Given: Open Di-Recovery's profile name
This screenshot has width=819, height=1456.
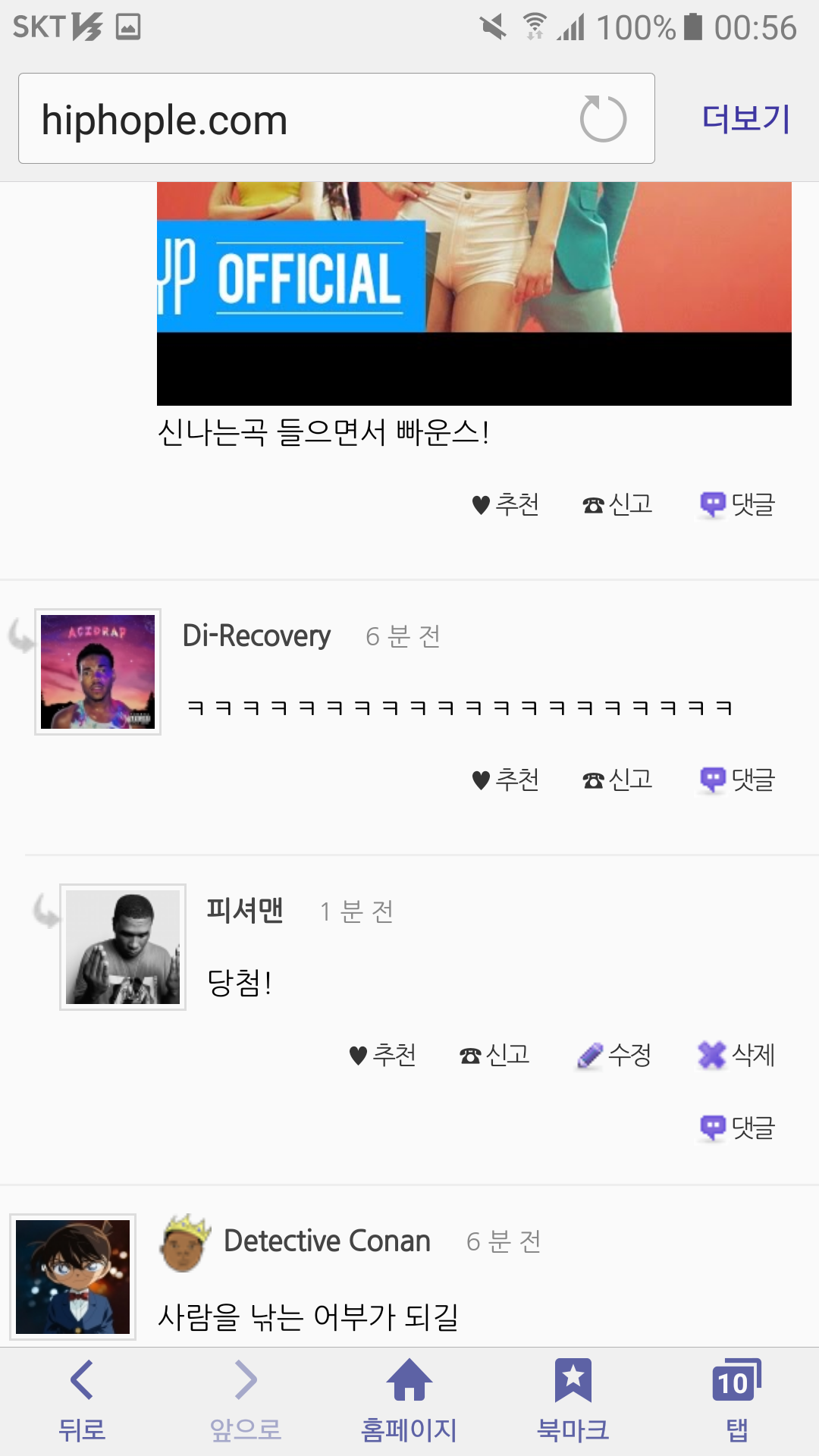Looking at the screenshot, I should pyautogui.click(x=256, y=635).
